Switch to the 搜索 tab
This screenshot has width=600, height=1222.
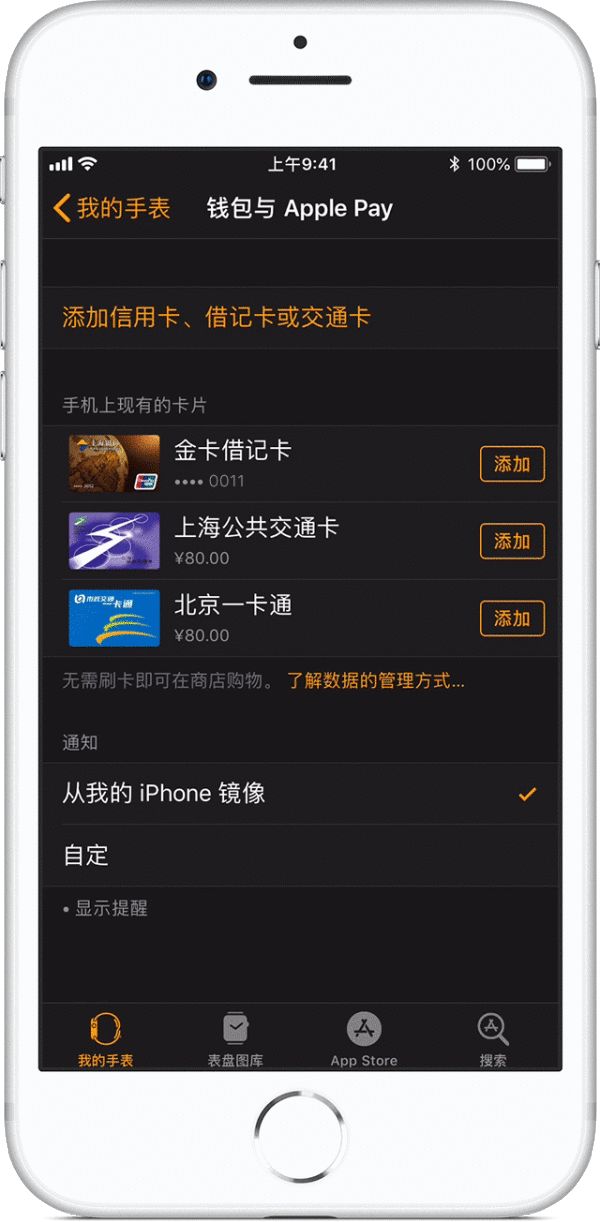(493, 1039)
